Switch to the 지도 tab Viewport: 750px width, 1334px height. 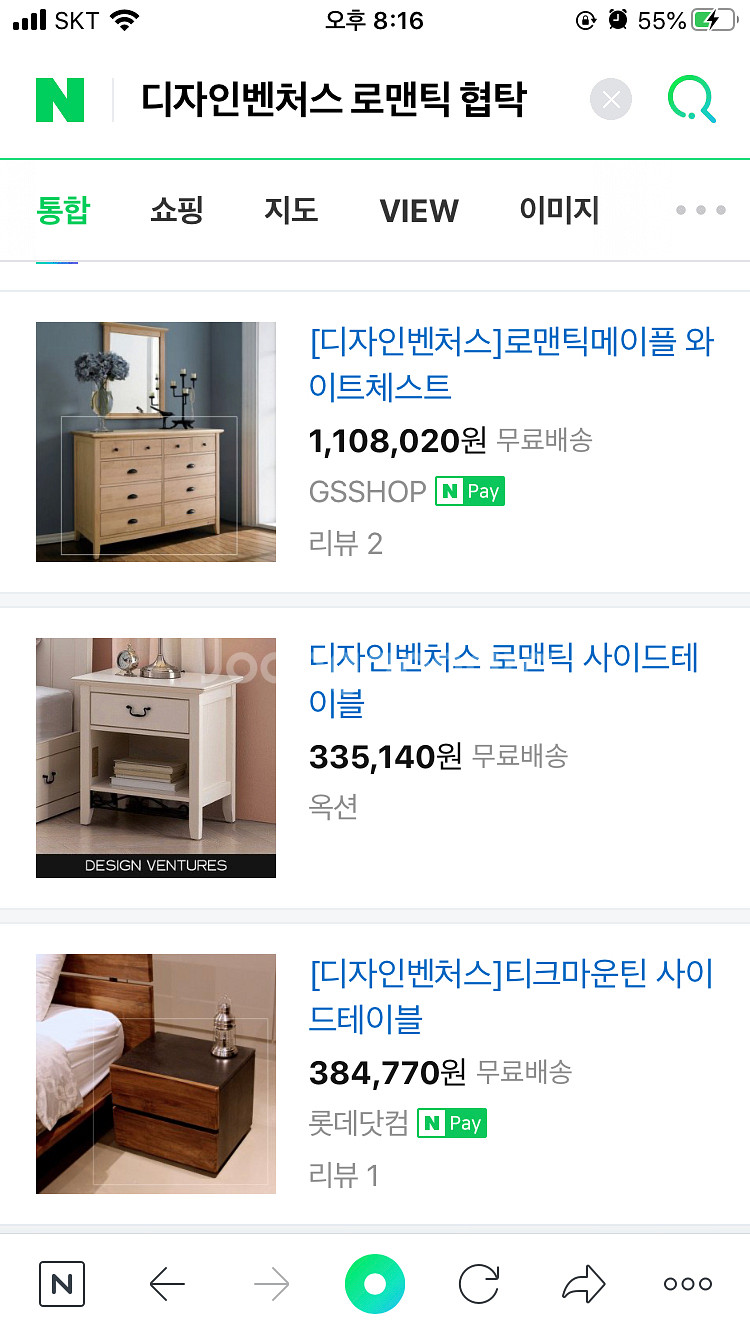tap(291, 210)
